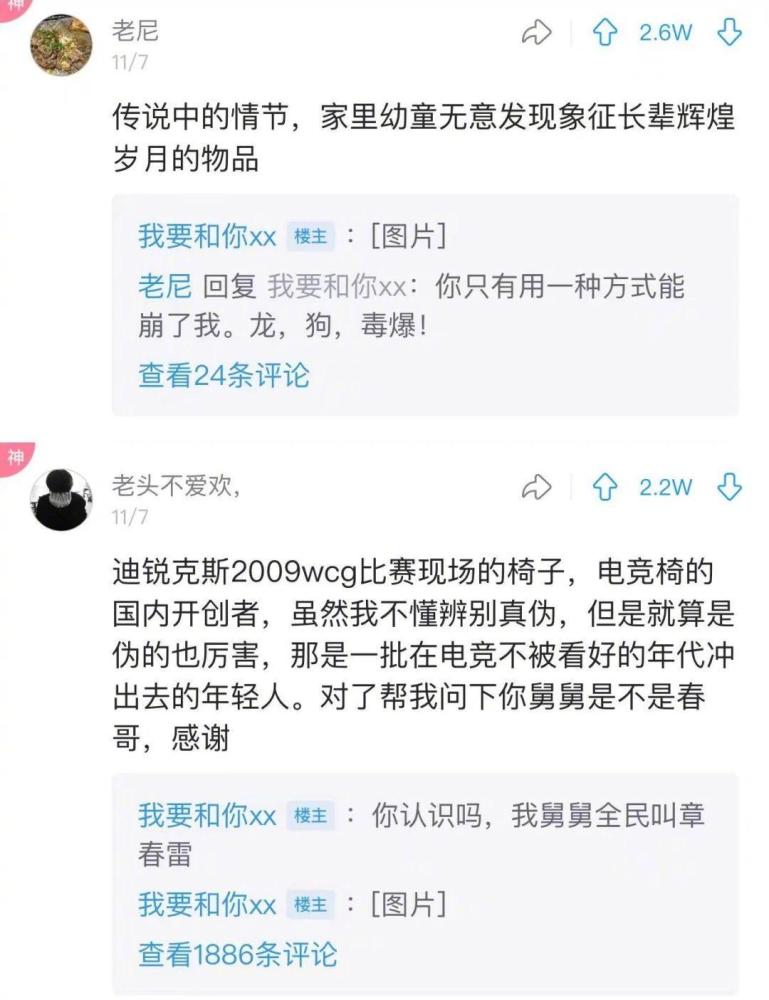The height and width of the screenshot is (1000, 769).
Task: Open 老尼's profile avatar
Action: pos(61,46)
